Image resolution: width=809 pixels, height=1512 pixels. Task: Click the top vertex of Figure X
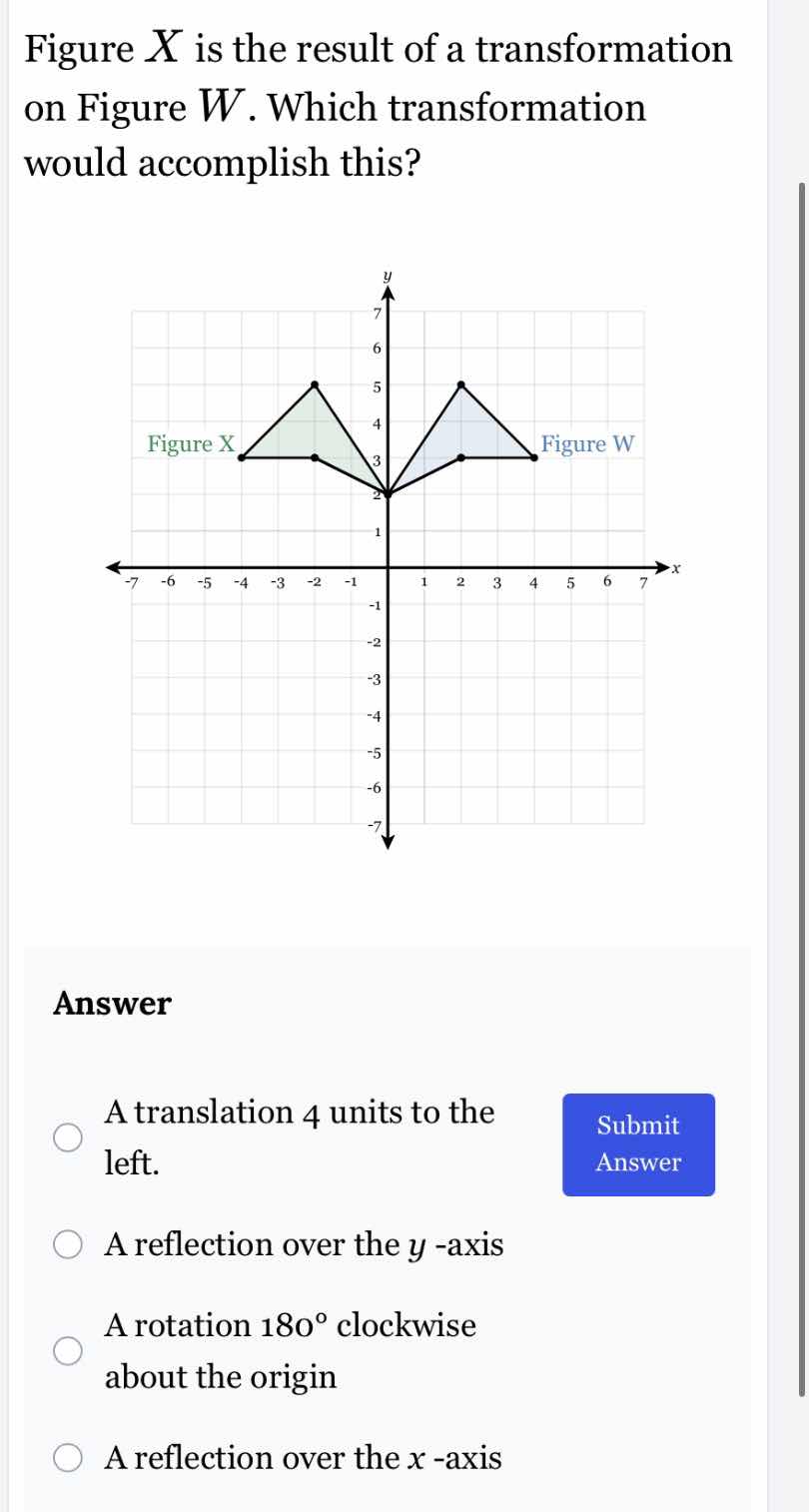[x=315, y=383]
